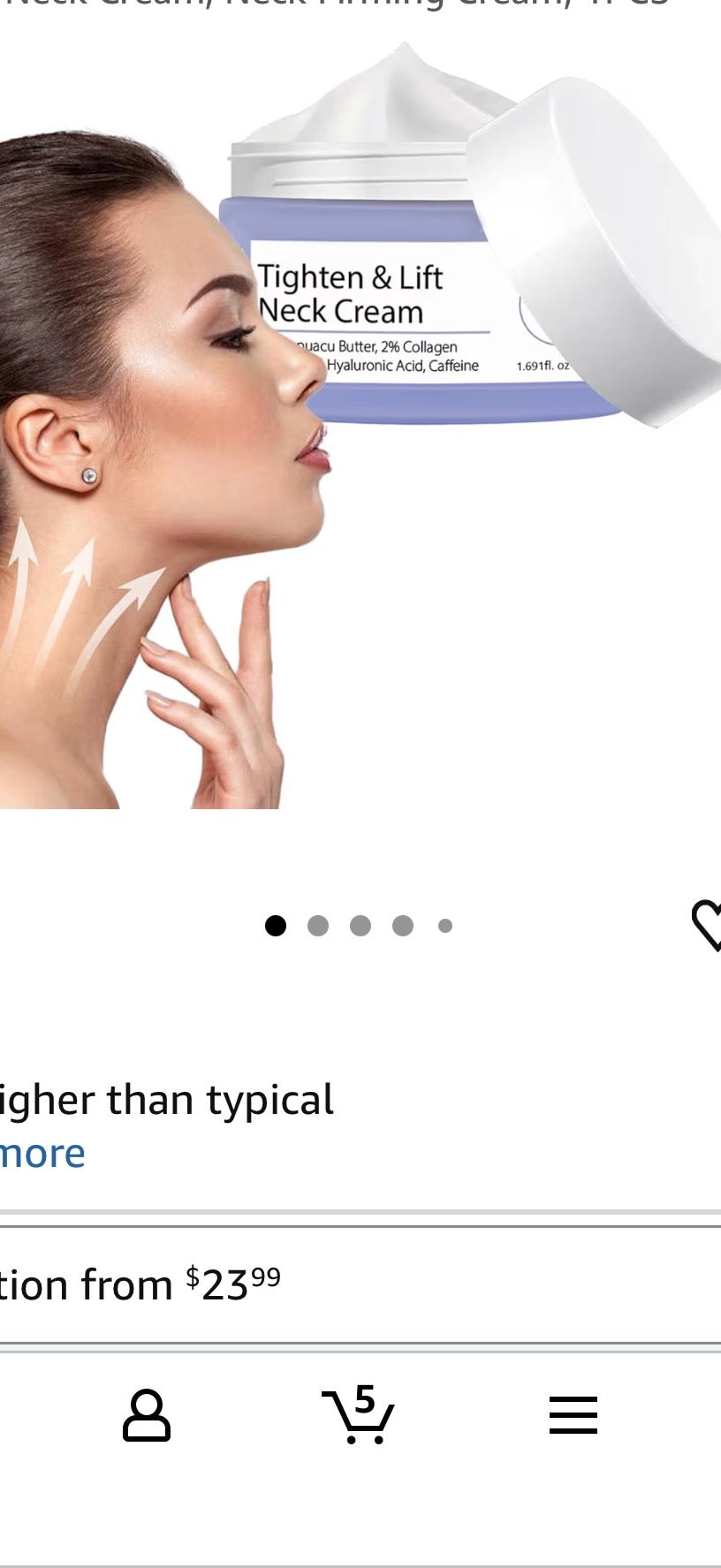
Task: Open the shopping cart with 5 items
Action: tap(358, 1415)
